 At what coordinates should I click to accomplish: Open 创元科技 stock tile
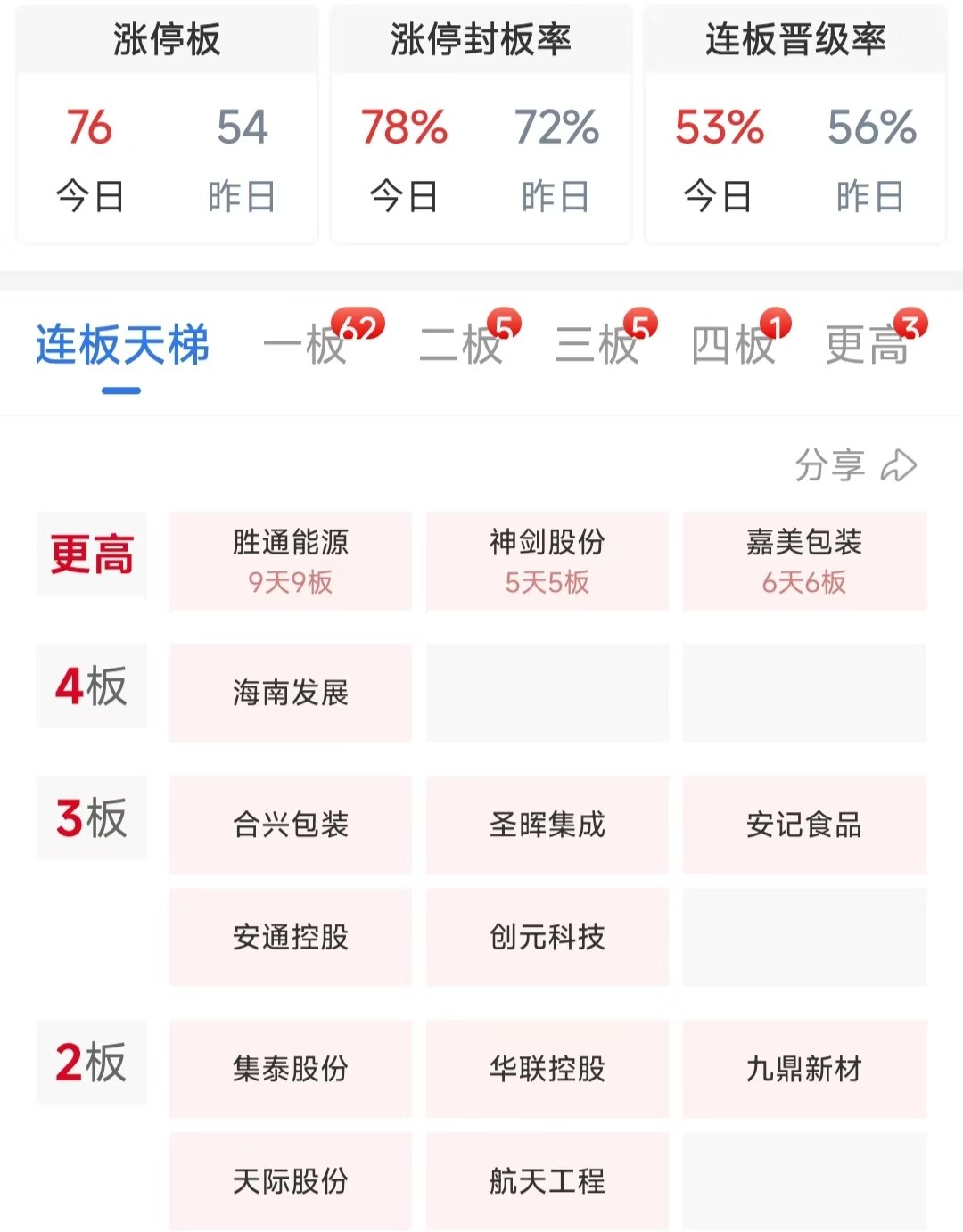(547, 937)
